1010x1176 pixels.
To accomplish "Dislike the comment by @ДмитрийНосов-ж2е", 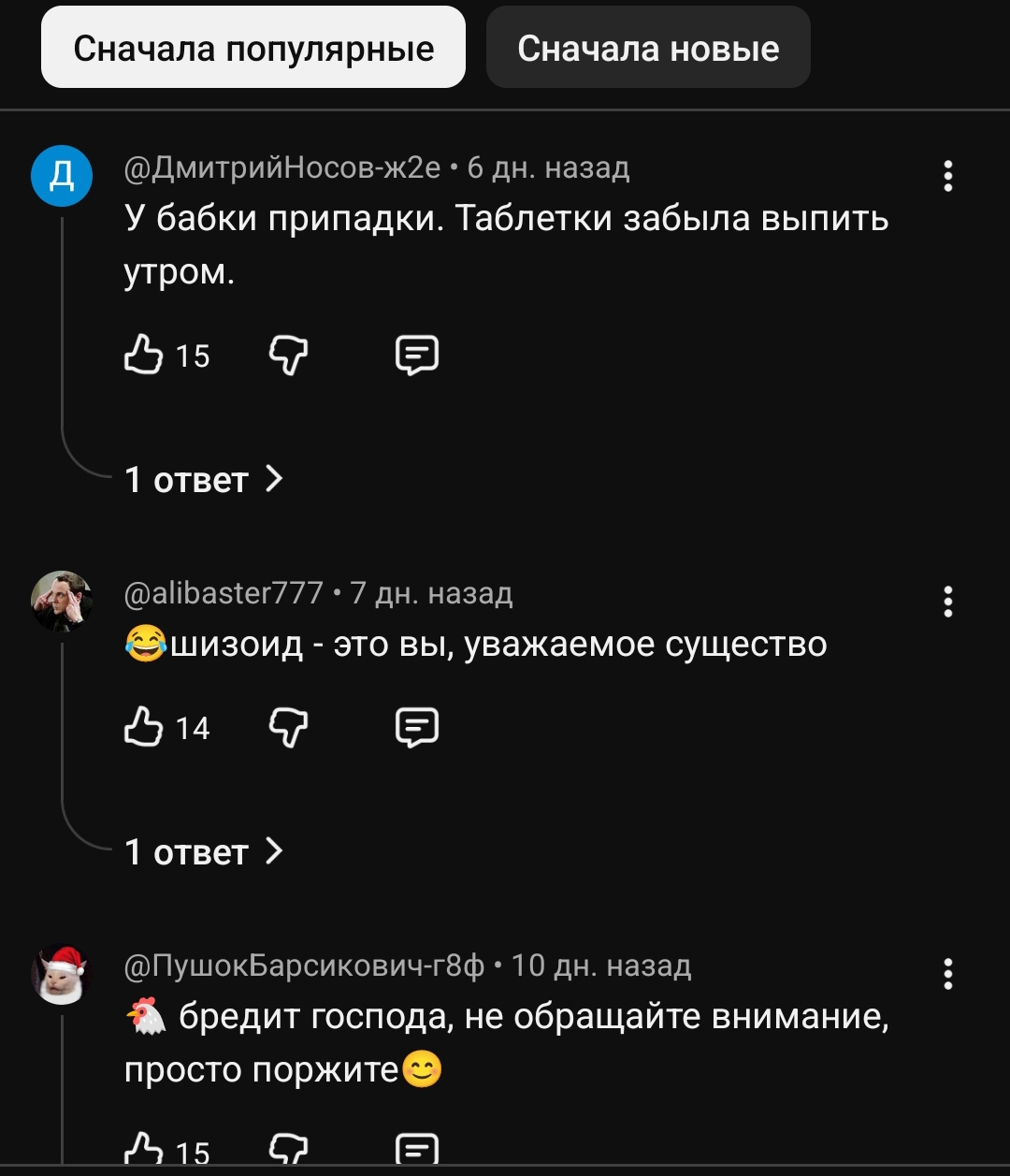I will (288, 356).
